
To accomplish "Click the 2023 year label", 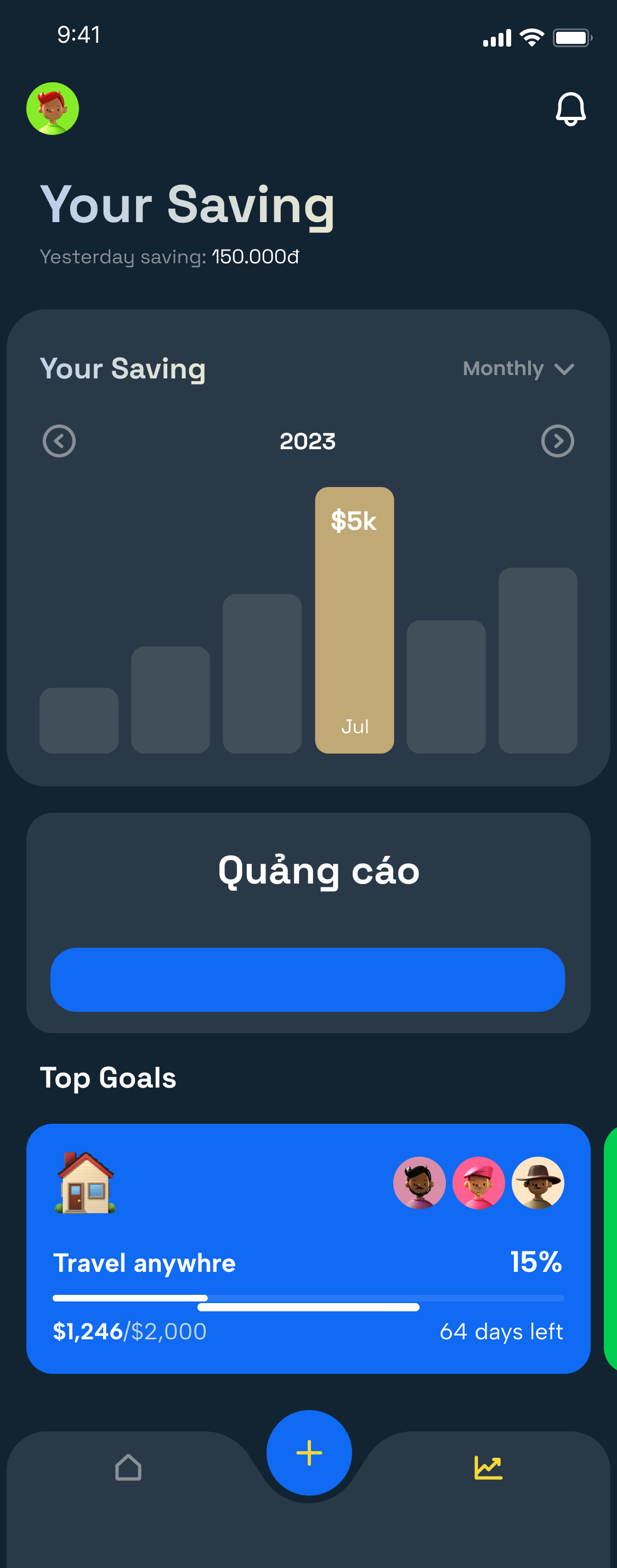I will point(308,441).
